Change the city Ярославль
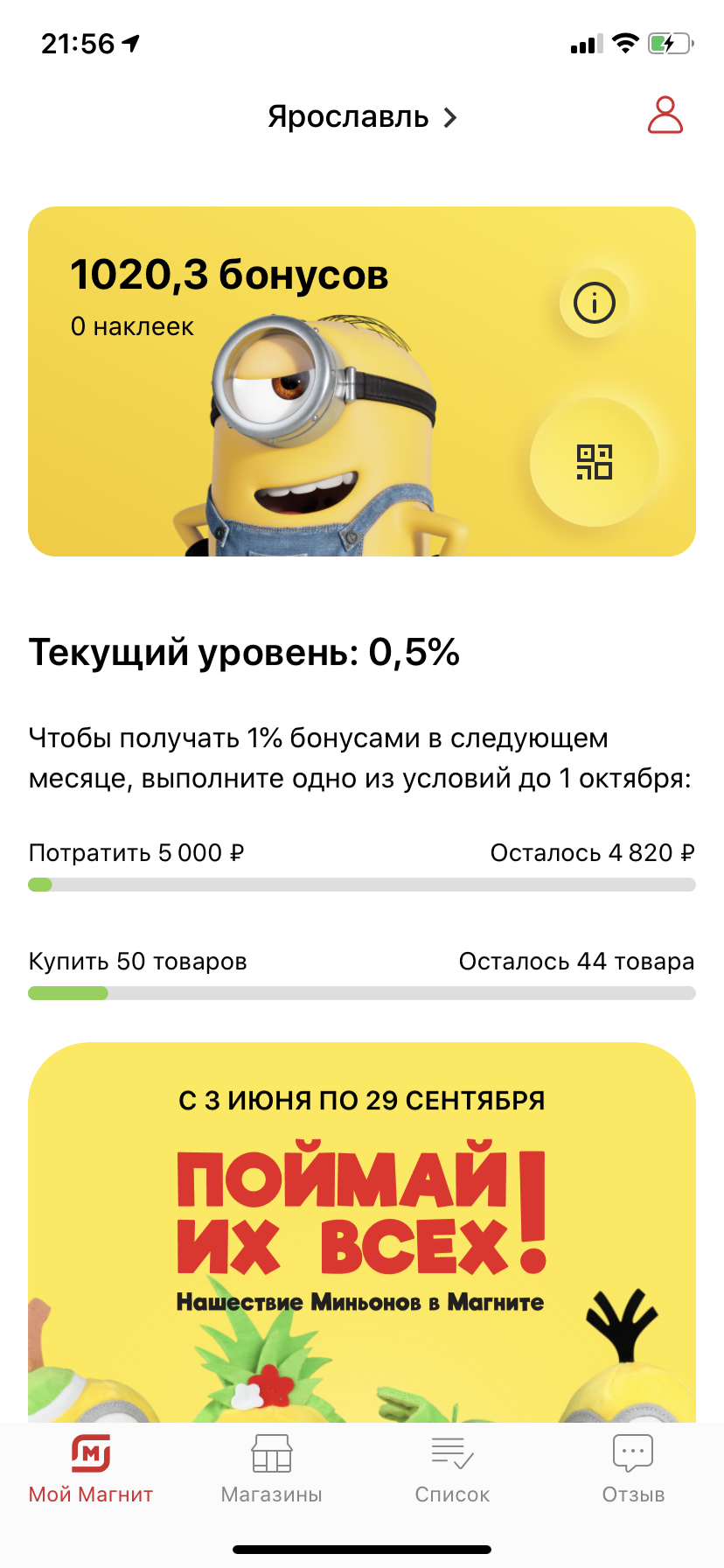724x1568 pixels. (362, 117)
